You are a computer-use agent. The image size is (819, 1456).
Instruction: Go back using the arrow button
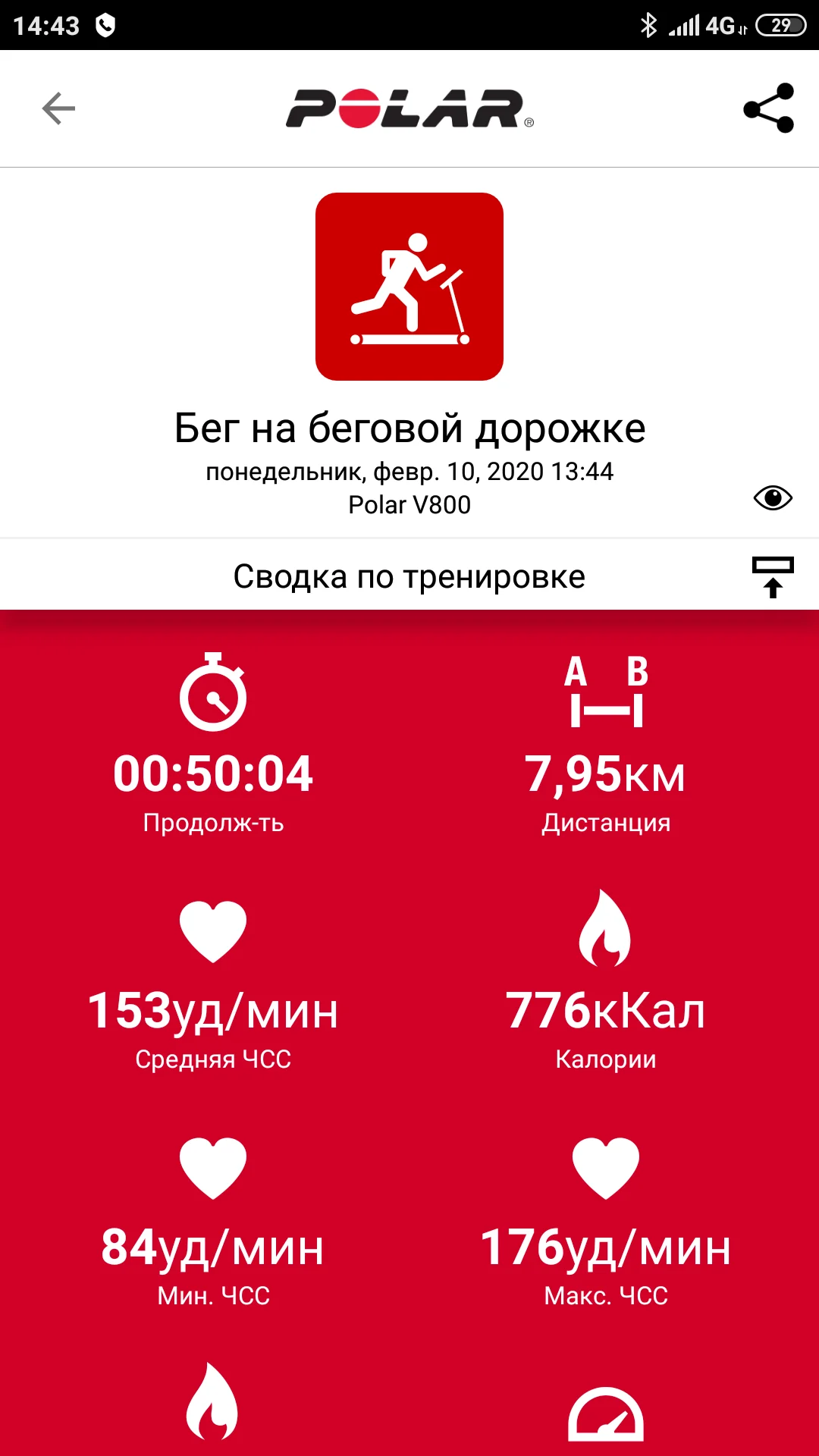point(57,108)
